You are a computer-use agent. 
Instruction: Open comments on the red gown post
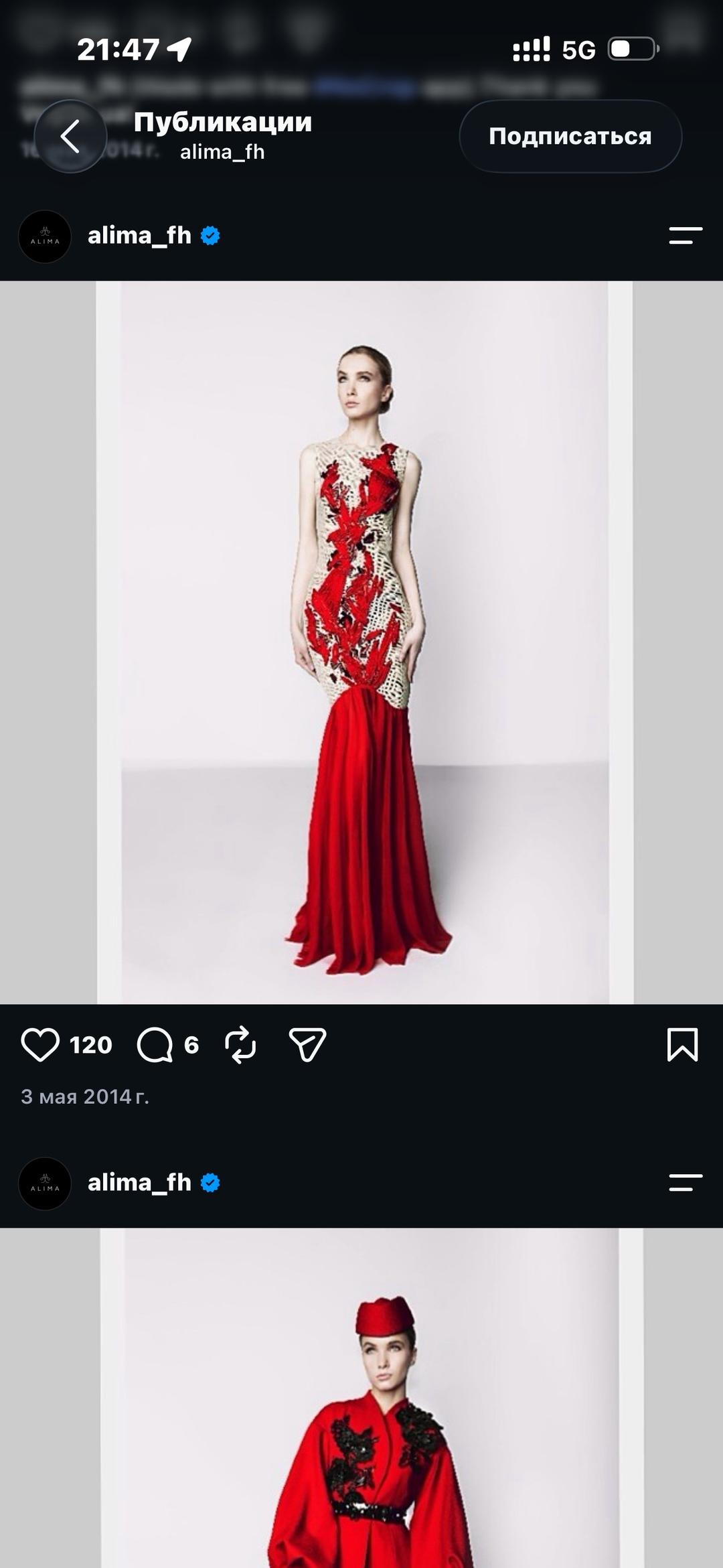155,1045
